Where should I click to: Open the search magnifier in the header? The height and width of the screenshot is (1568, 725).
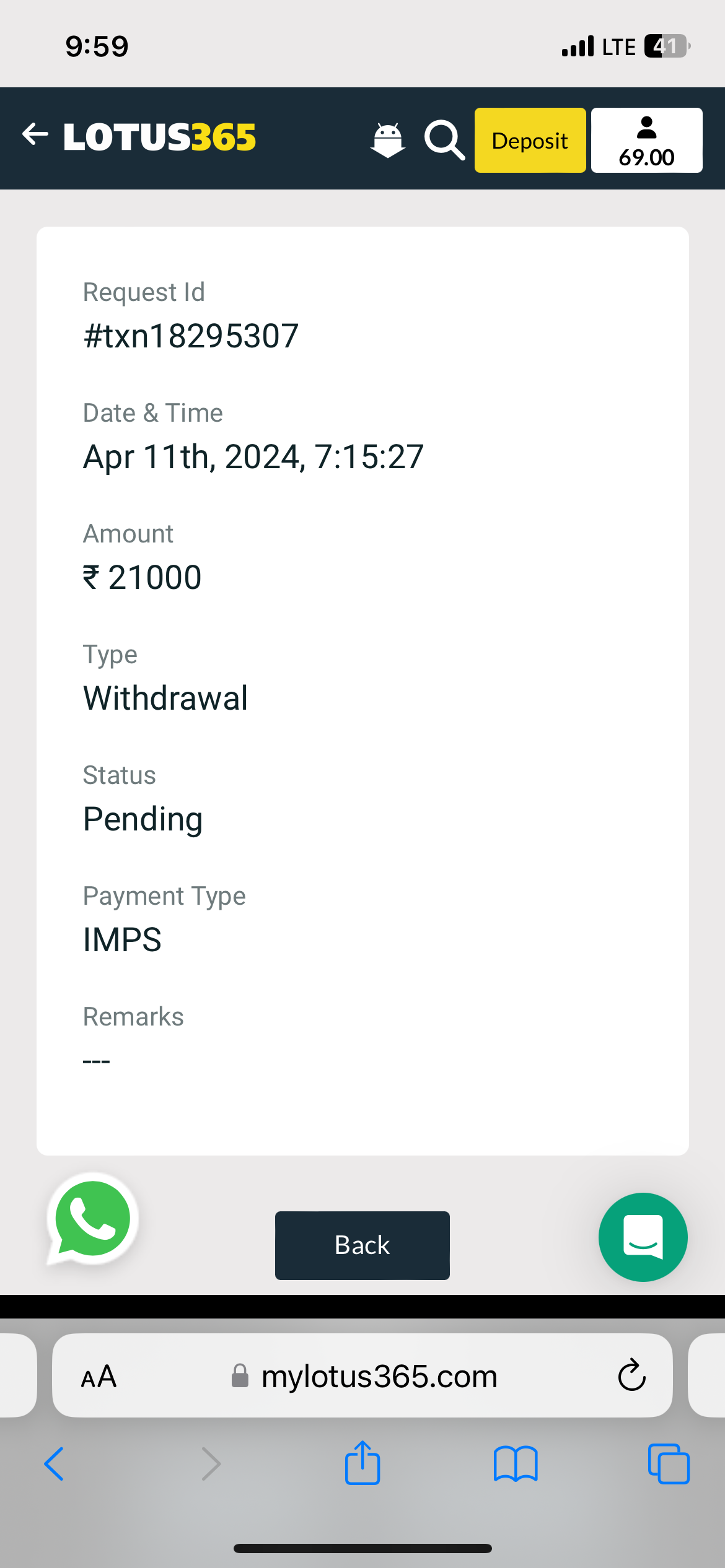pyautogui.click(x=444, y=140)
